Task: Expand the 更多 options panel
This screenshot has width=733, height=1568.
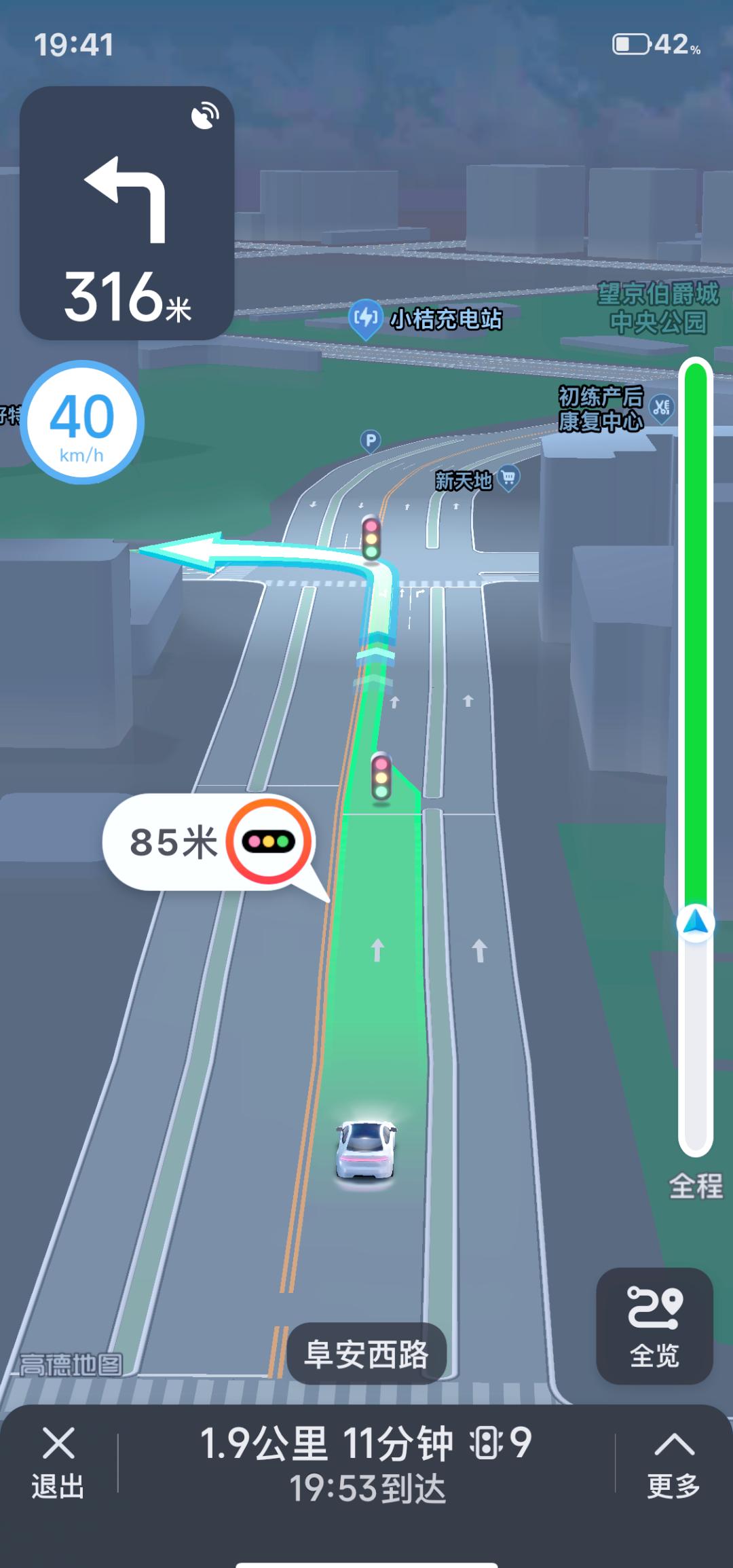Action: pyautogui.click(x=673, y=1462)
